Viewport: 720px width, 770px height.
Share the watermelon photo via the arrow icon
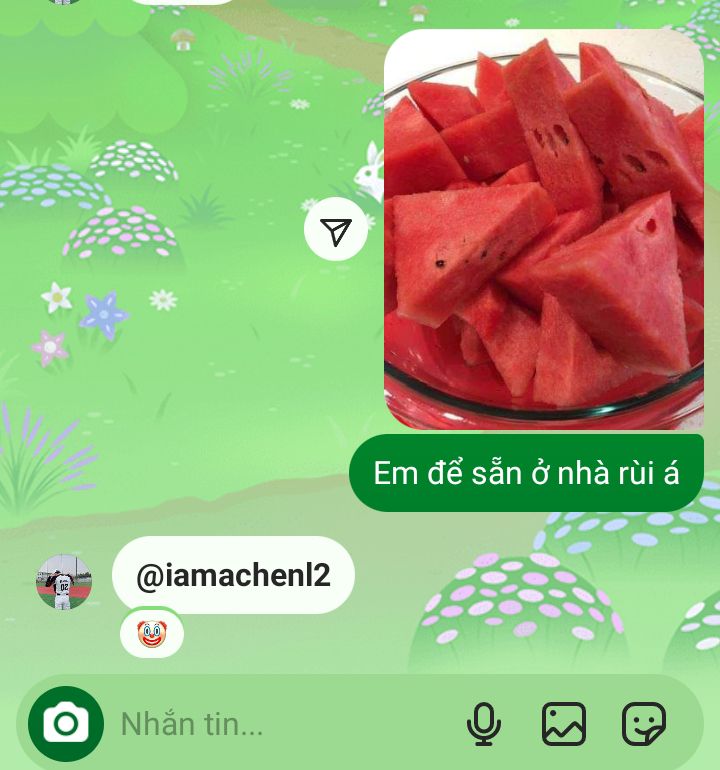(336, 229)
